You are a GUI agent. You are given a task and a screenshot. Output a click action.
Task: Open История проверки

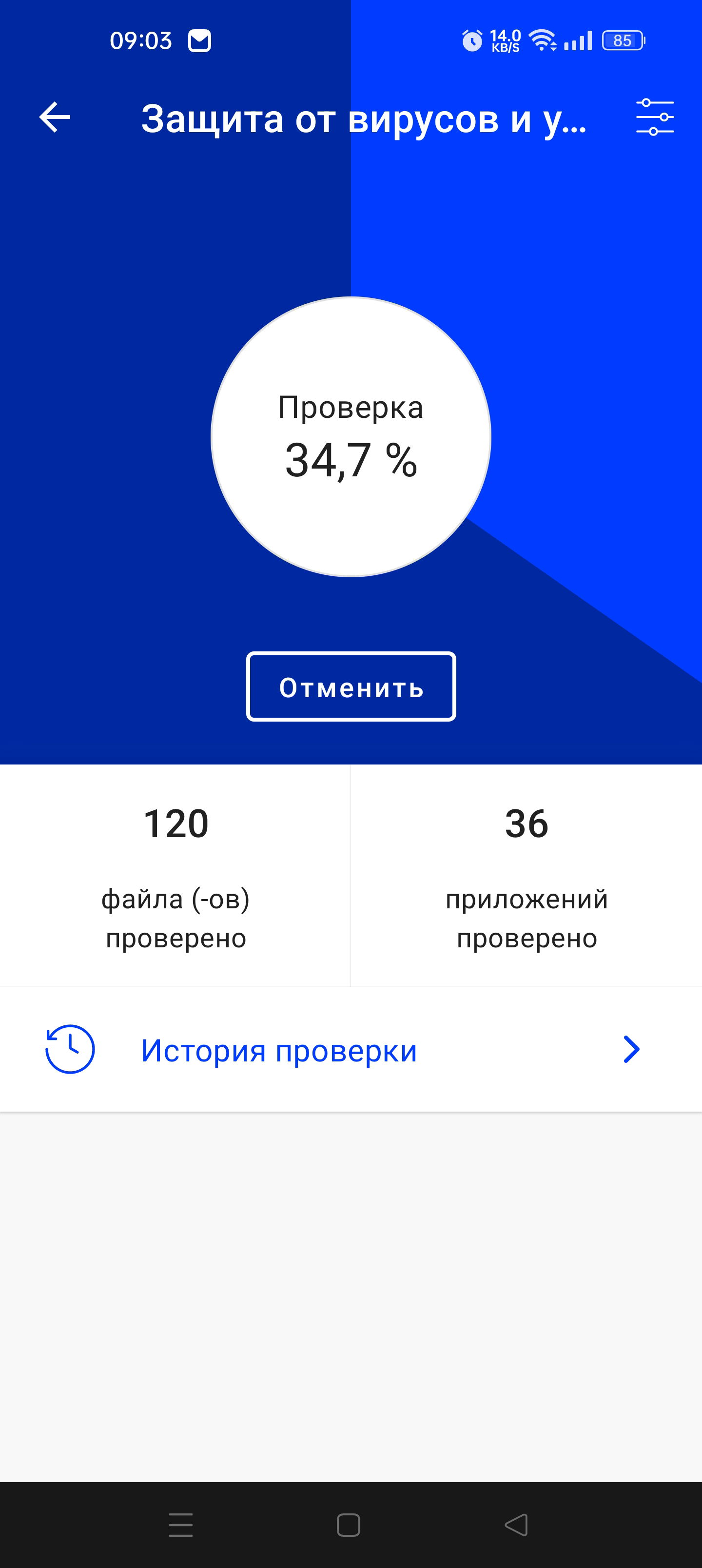351,1050
